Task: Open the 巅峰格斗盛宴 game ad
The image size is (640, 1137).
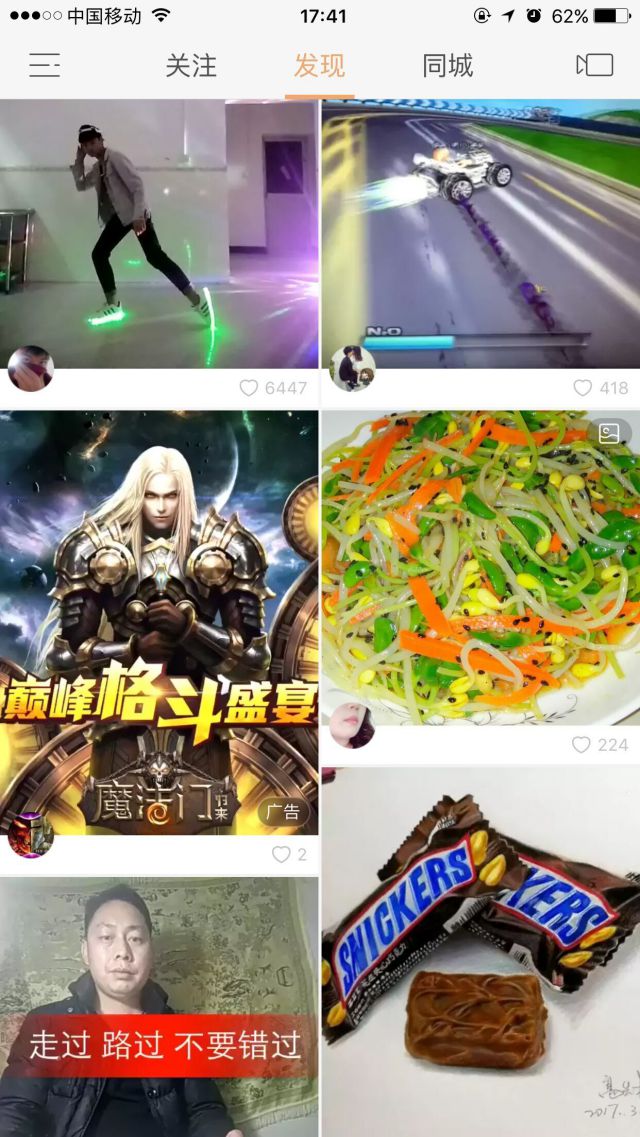Action: [x=159, y=620]
